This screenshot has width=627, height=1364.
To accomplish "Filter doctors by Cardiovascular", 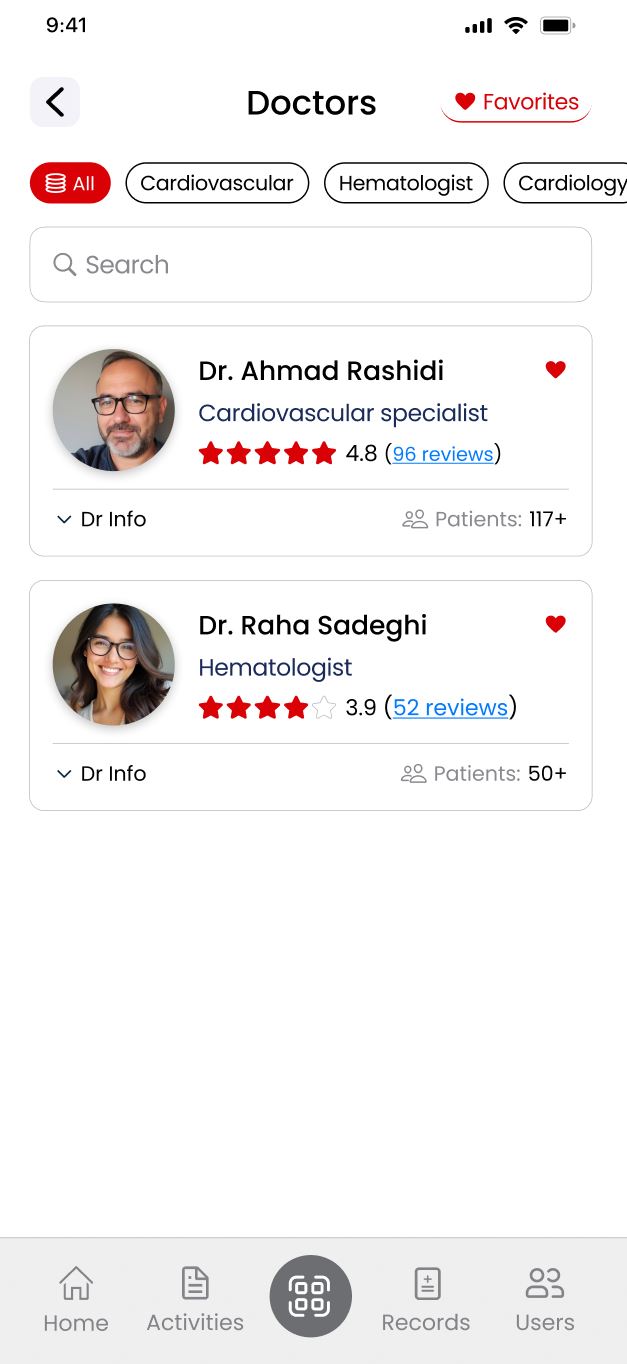I will 217,183.
